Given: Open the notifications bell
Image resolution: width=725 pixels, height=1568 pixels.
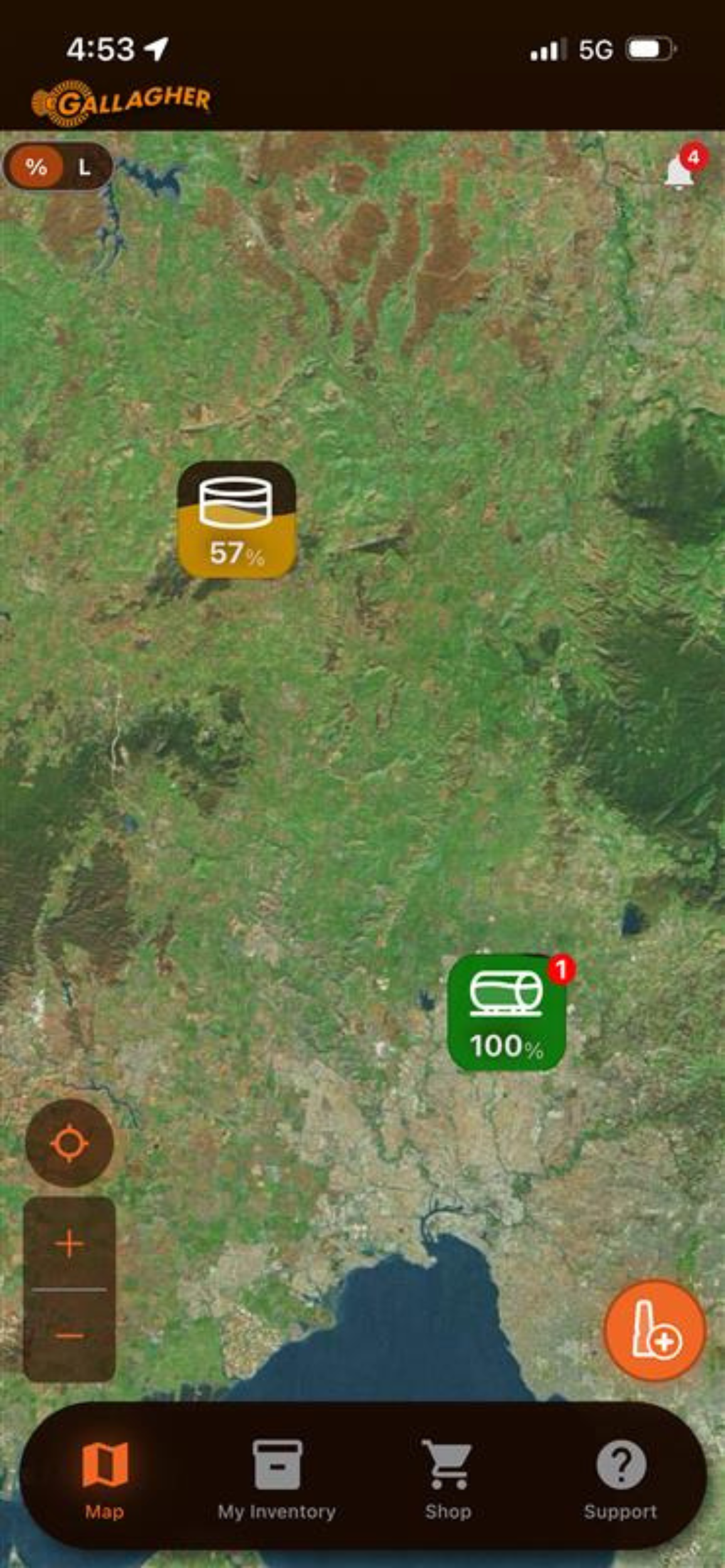Looking at the screenshot, I should (679, 172).
